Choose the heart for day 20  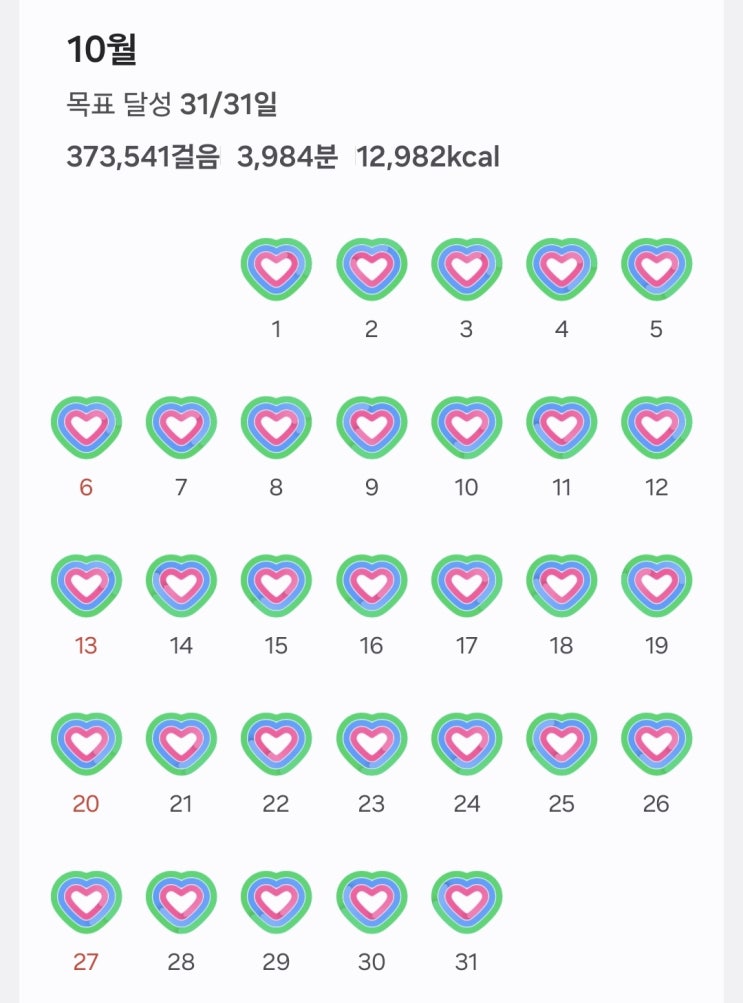tap(86, 743)
